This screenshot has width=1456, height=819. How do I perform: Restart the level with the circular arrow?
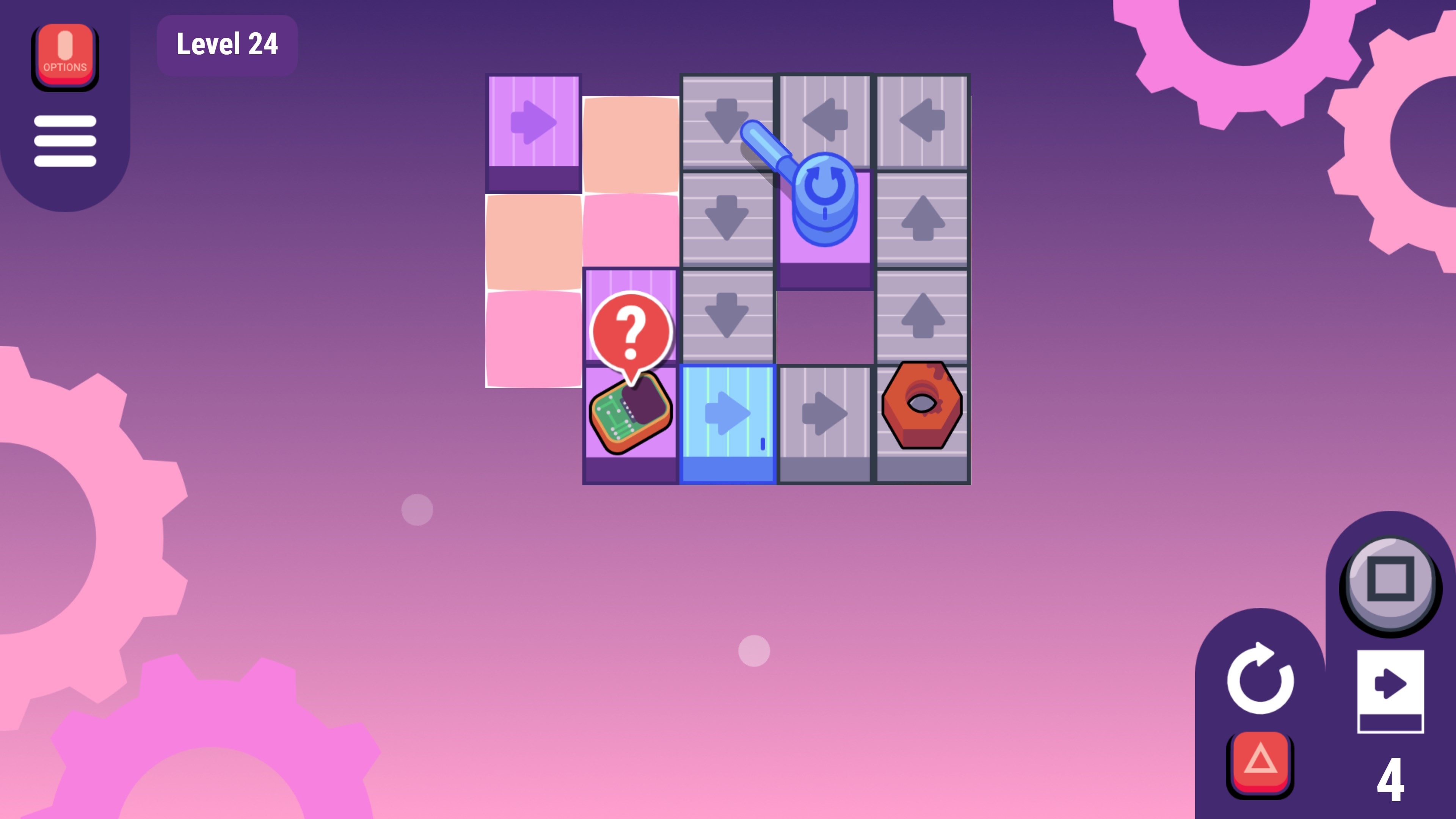click(x=1260, y=680)
